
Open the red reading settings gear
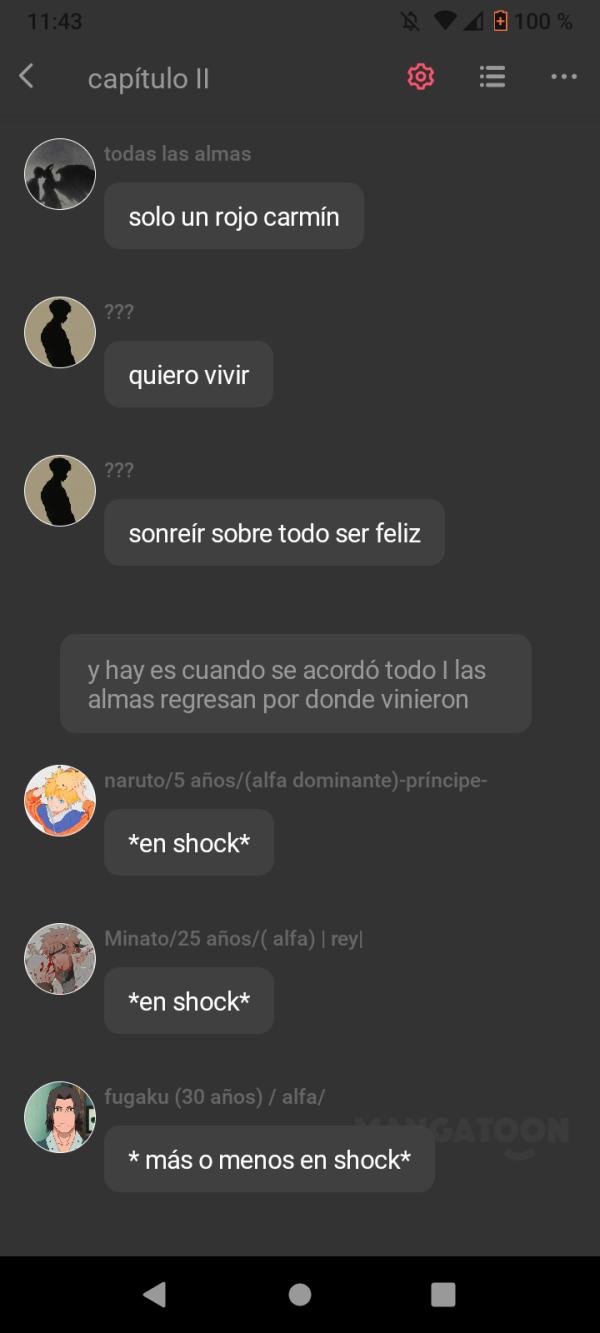coord(421,77)
